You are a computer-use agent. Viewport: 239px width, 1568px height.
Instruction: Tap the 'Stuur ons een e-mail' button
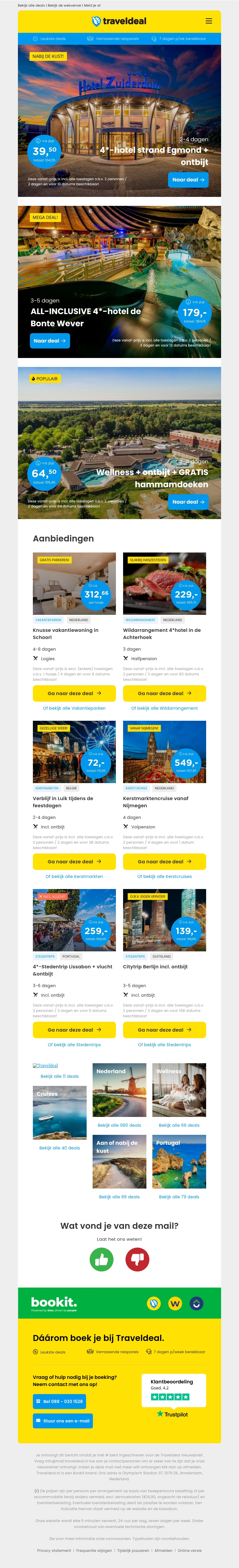[63, 1421]
